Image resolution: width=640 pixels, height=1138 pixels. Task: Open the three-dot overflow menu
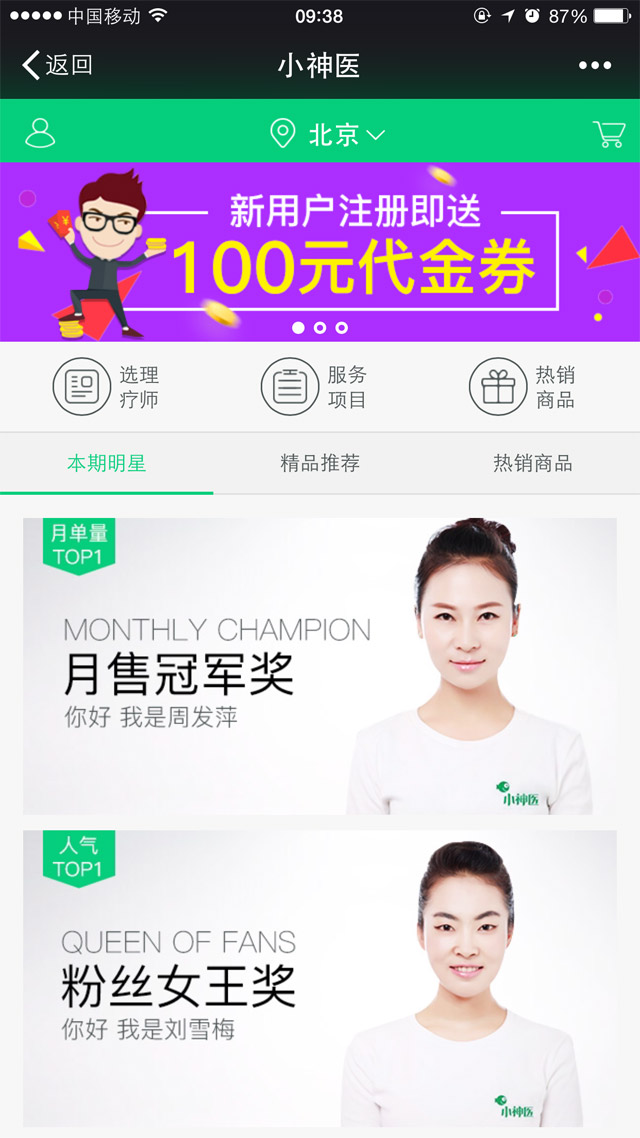[x=594, y=66]
